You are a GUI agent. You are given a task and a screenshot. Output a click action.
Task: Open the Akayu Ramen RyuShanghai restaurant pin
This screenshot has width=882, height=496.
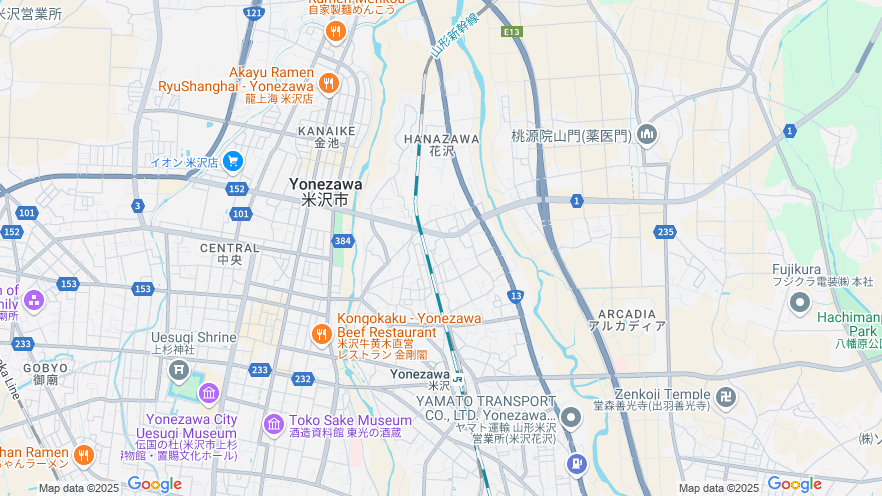tap(329, 83)
